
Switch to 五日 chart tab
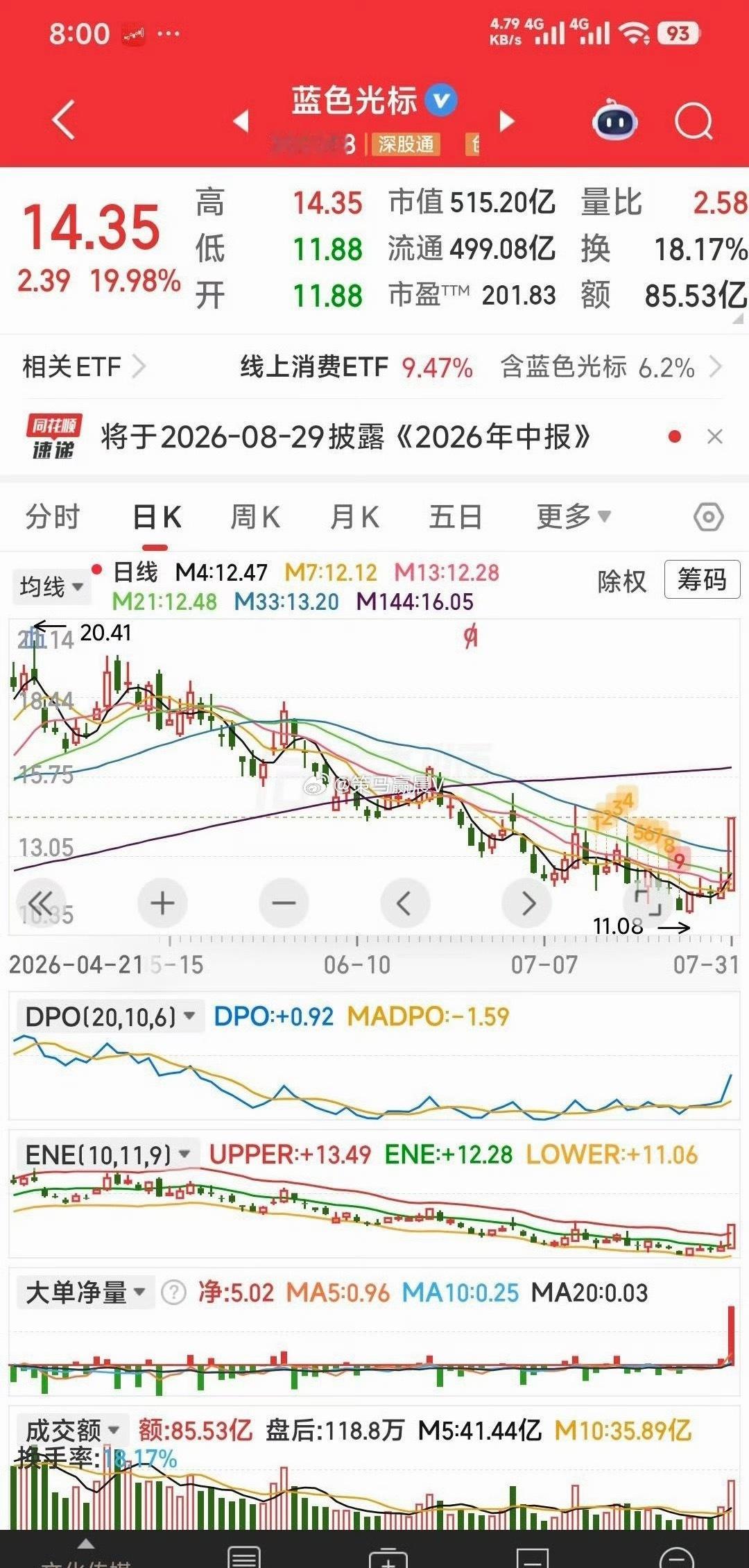455,517
